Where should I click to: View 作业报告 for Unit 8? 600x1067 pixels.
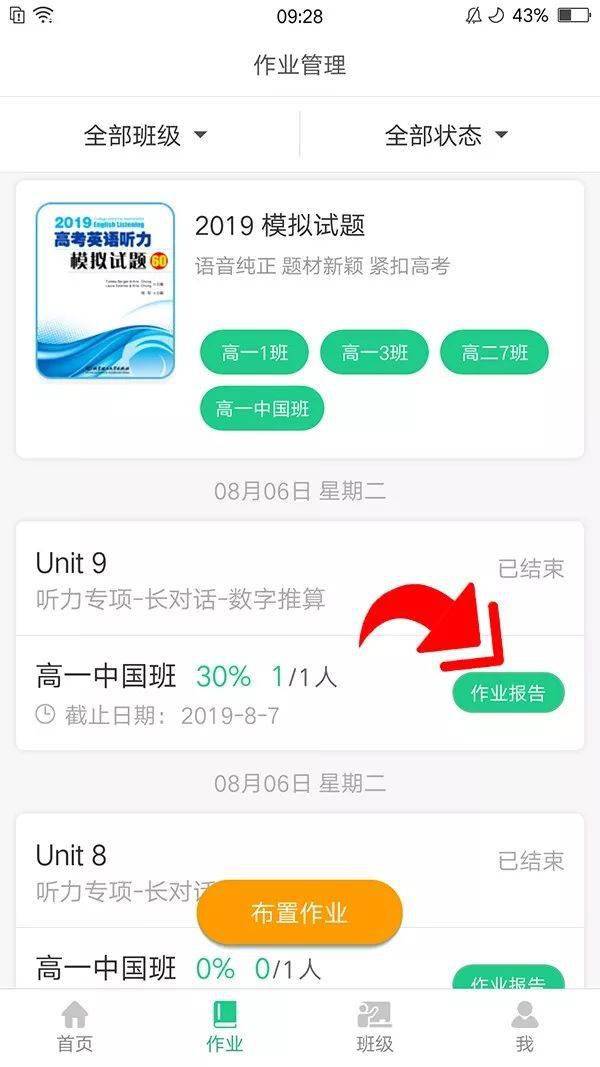pyautogui.click(x=508, y=979)
